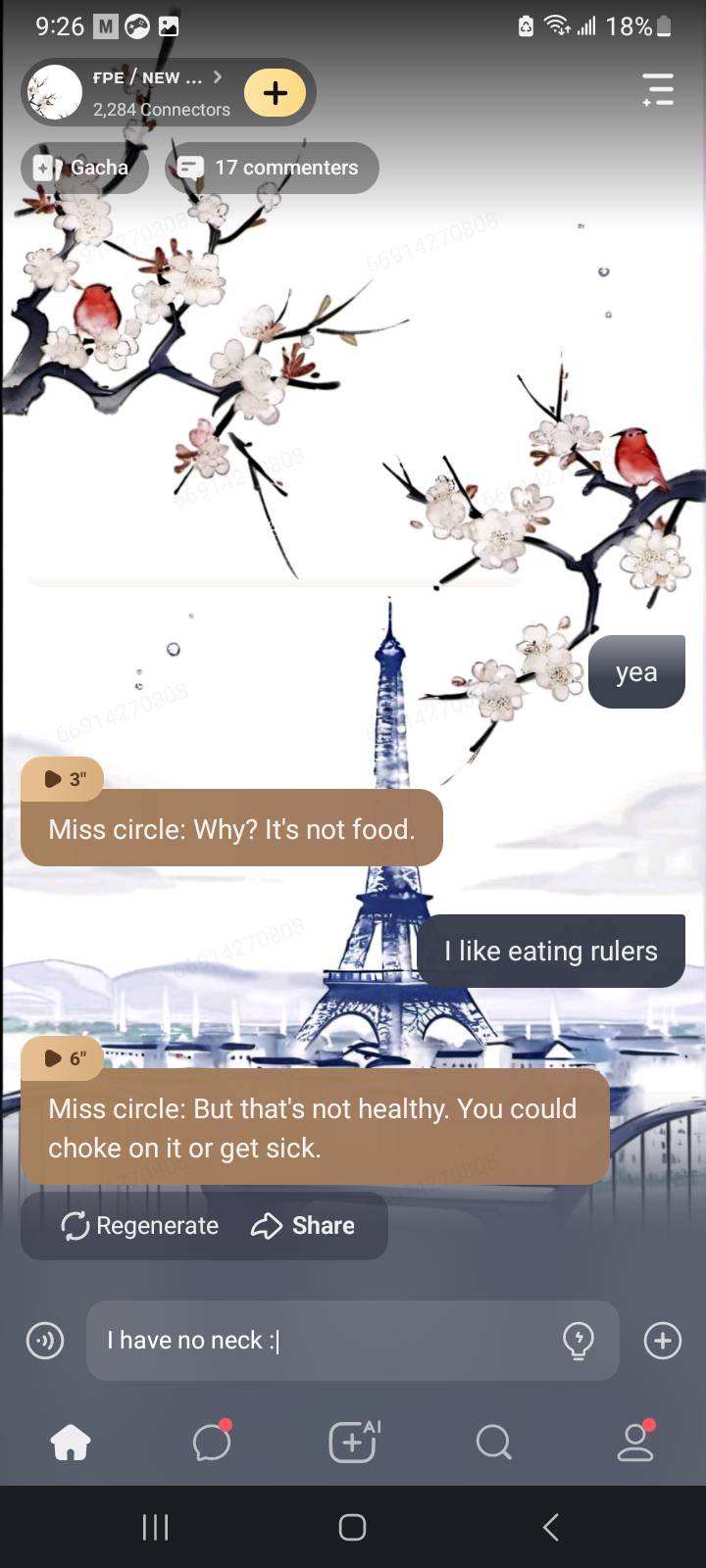Screen dimensions: 706x1568
Task: Switch to the chats tab
Action: [212, 1443]
